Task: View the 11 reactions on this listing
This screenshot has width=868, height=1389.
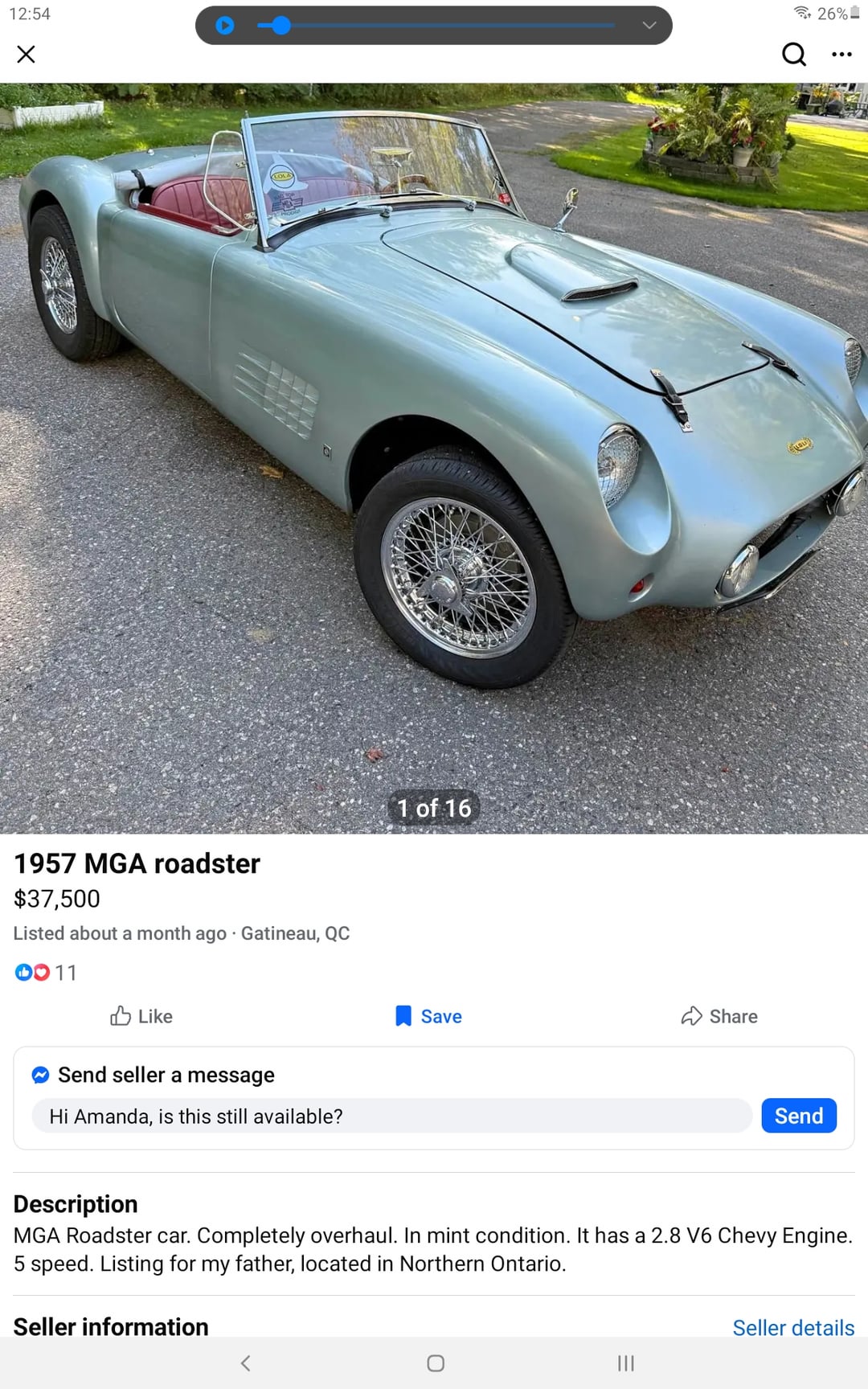Action: [47, 973]
